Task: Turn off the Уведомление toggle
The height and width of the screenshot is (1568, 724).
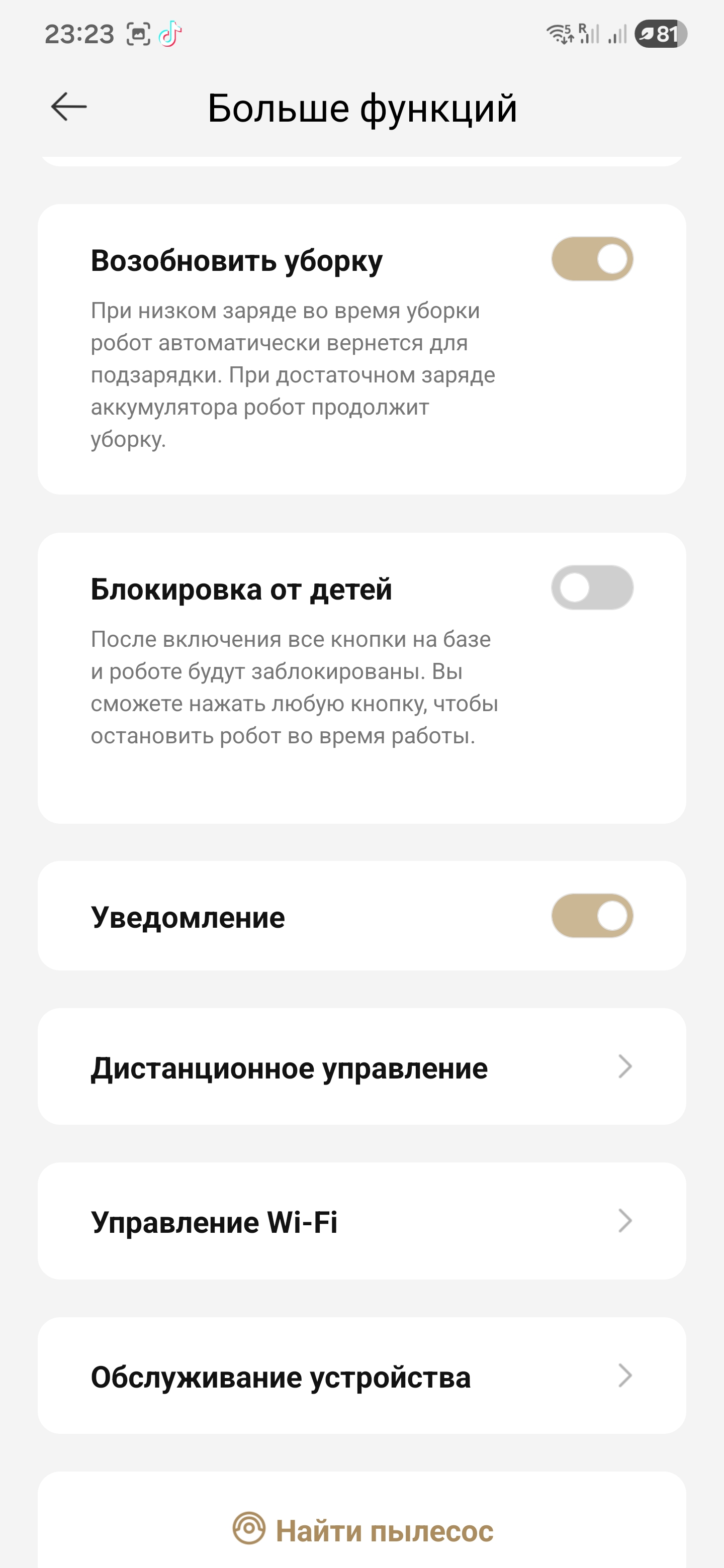Action: pos(592,916)
